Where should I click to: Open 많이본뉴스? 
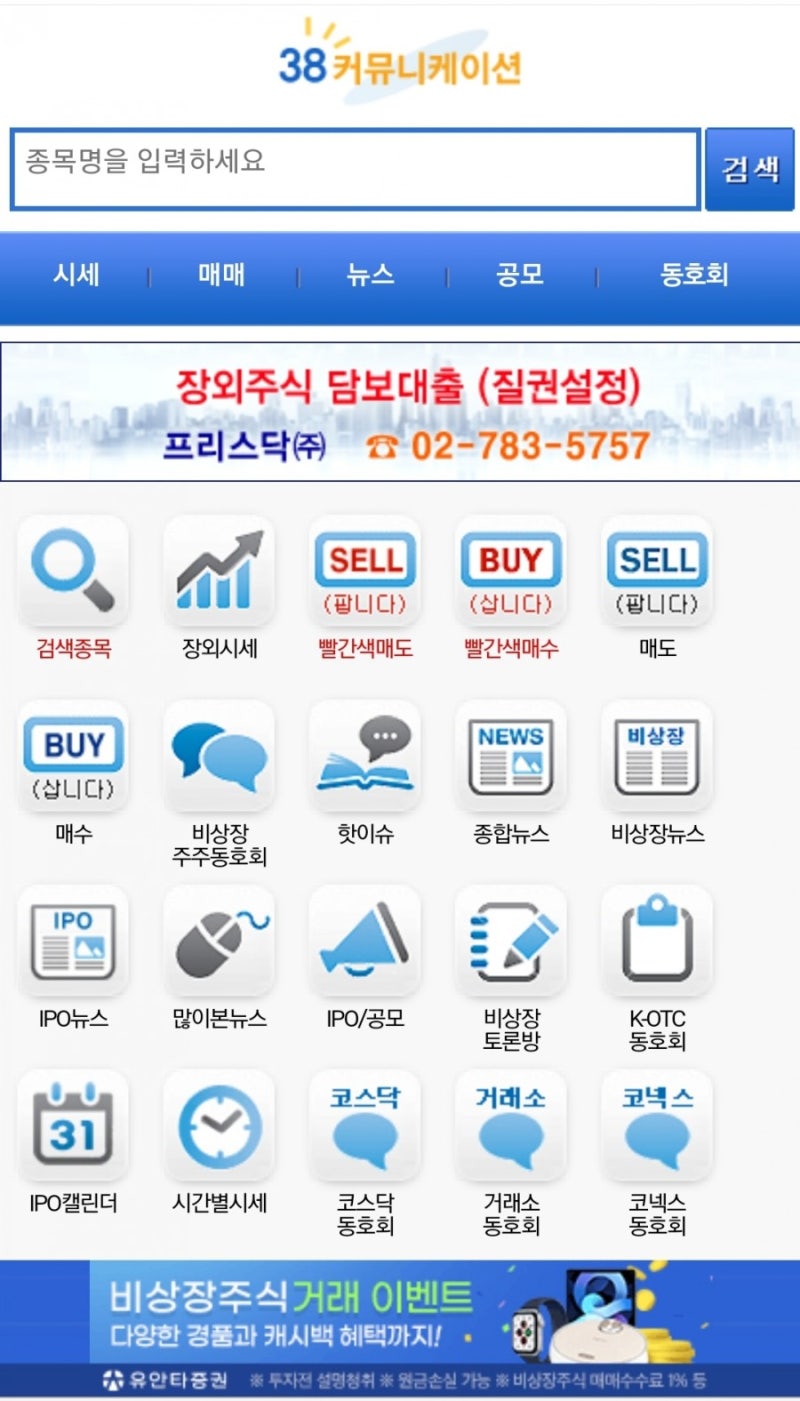point(219,942)
